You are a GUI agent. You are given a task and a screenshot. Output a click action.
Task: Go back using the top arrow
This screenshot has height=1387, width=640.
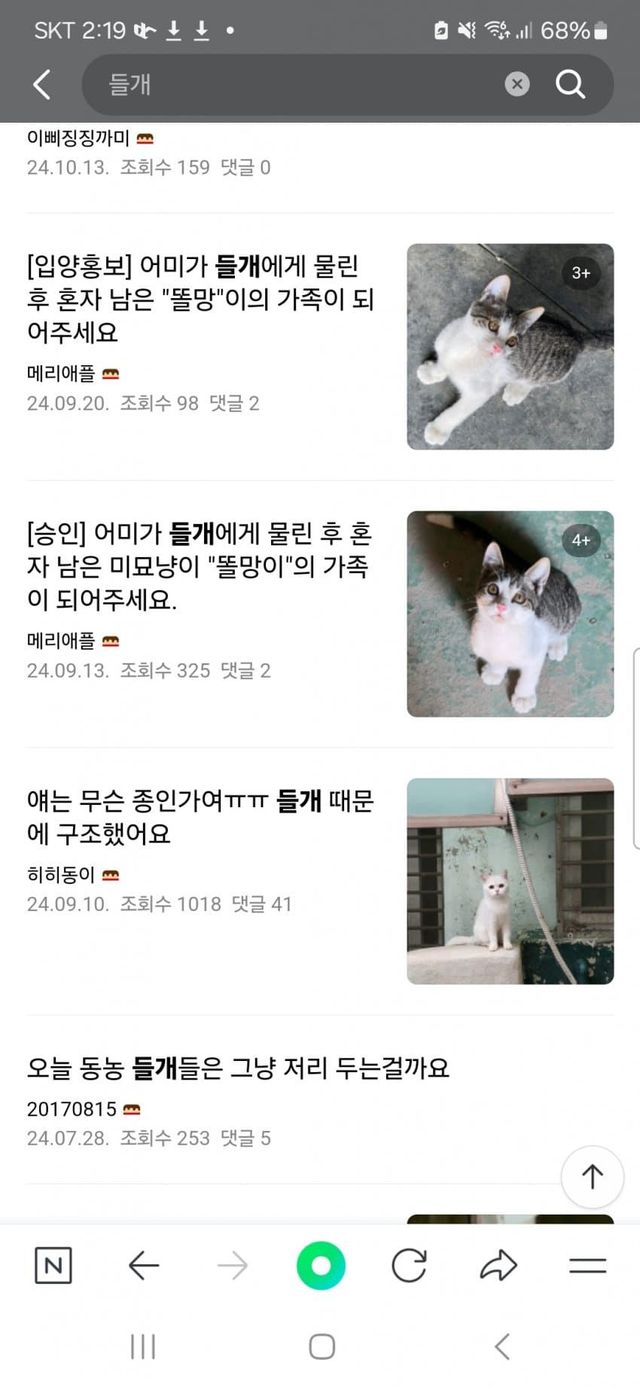point(41,85)
